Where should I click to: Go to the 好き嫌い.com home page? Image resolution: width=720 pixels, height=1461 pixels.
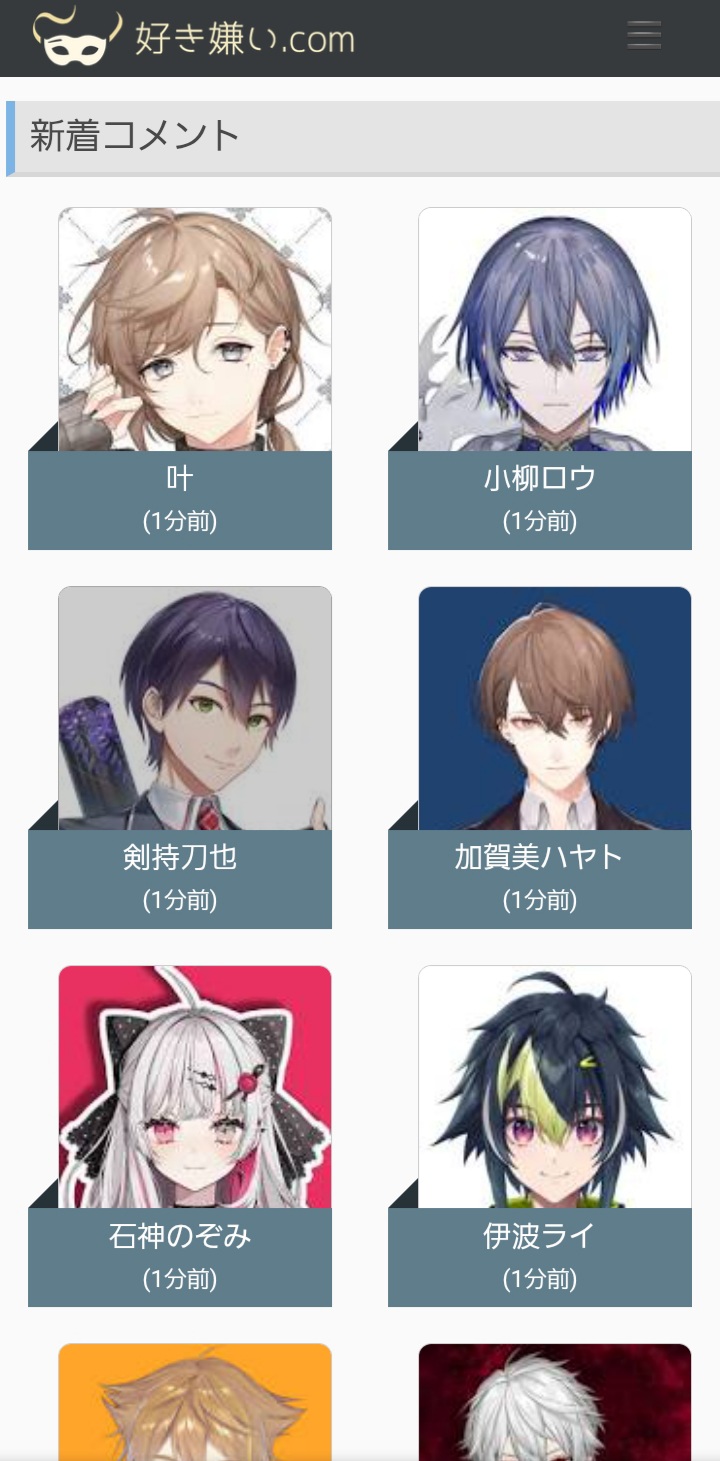coord(194,37)
